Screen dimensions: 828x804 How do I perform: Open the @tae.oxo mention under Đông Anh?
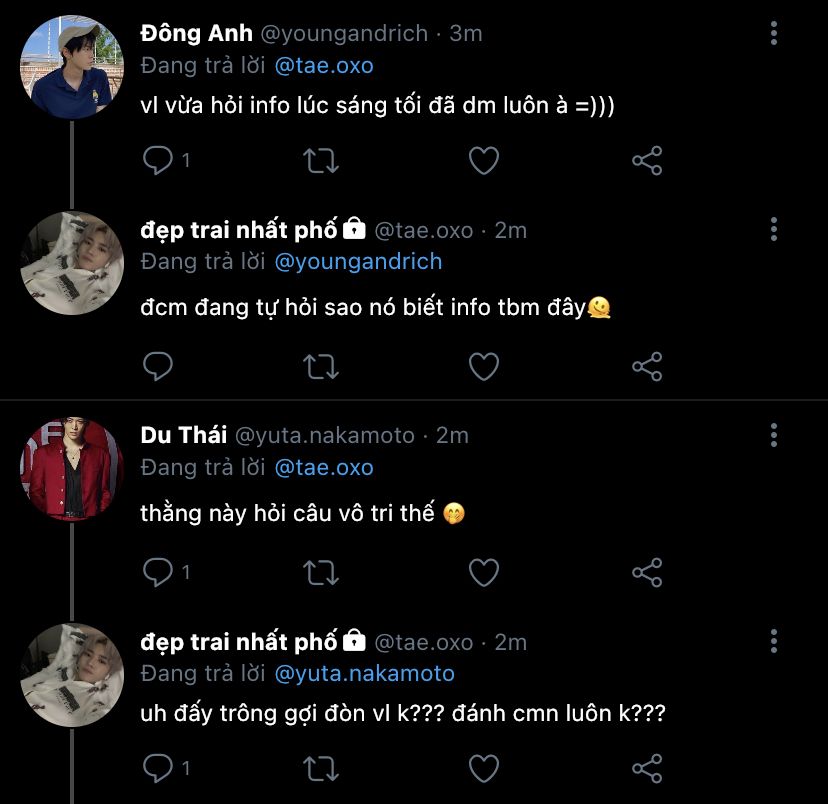coord(323,66)
